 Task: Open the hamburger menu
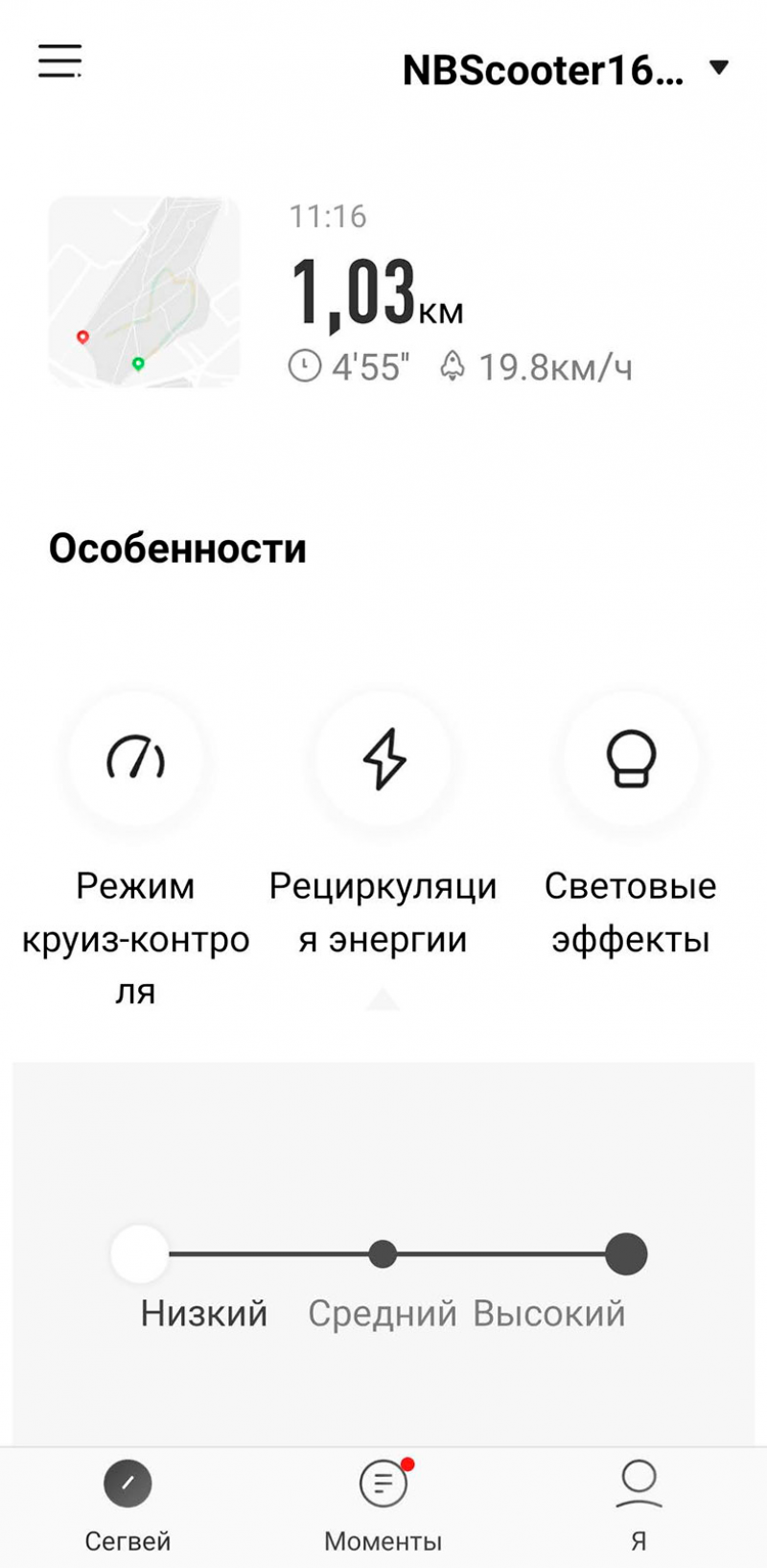[58, 59]
